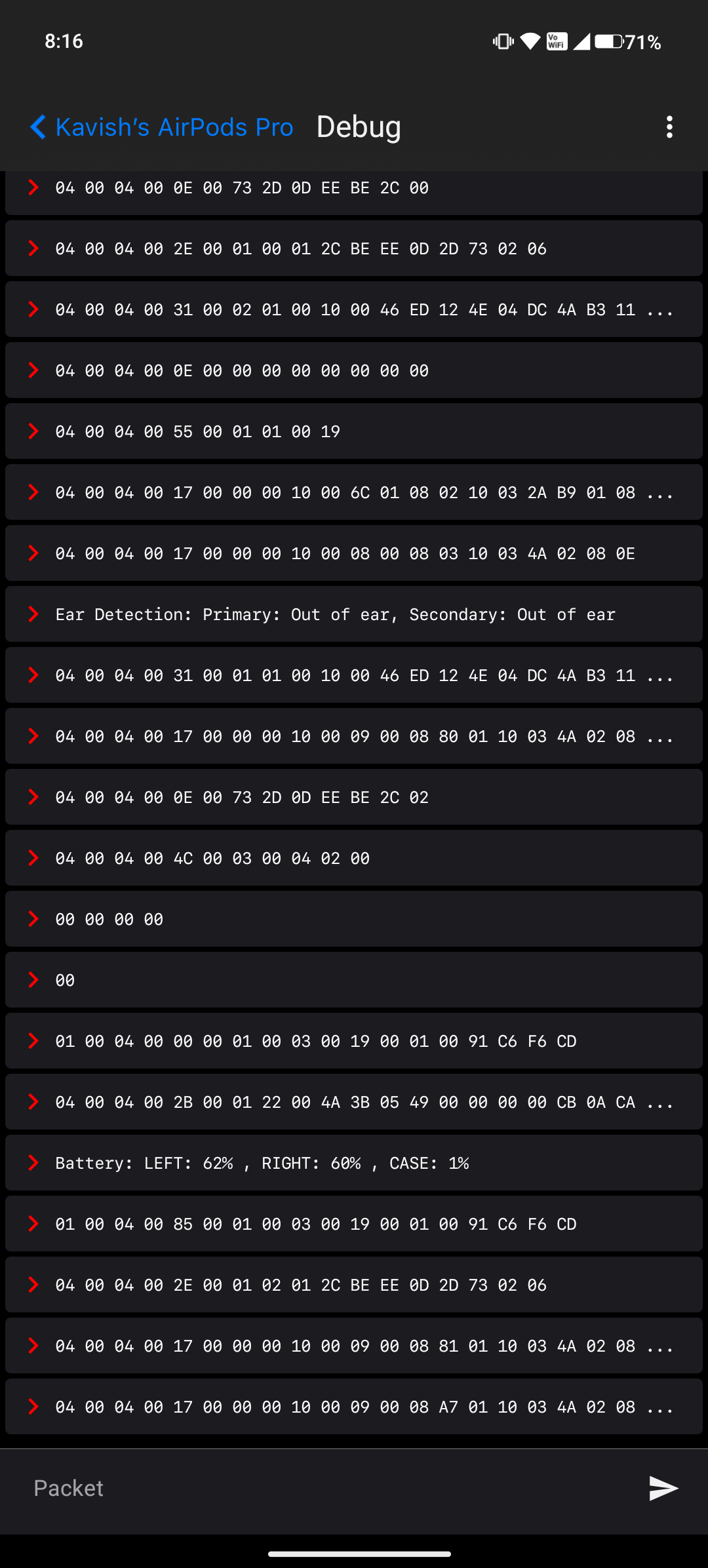This screenshot has width=708, height=1568.
Task: Select the Ear Detection status row
Action: 334,614
